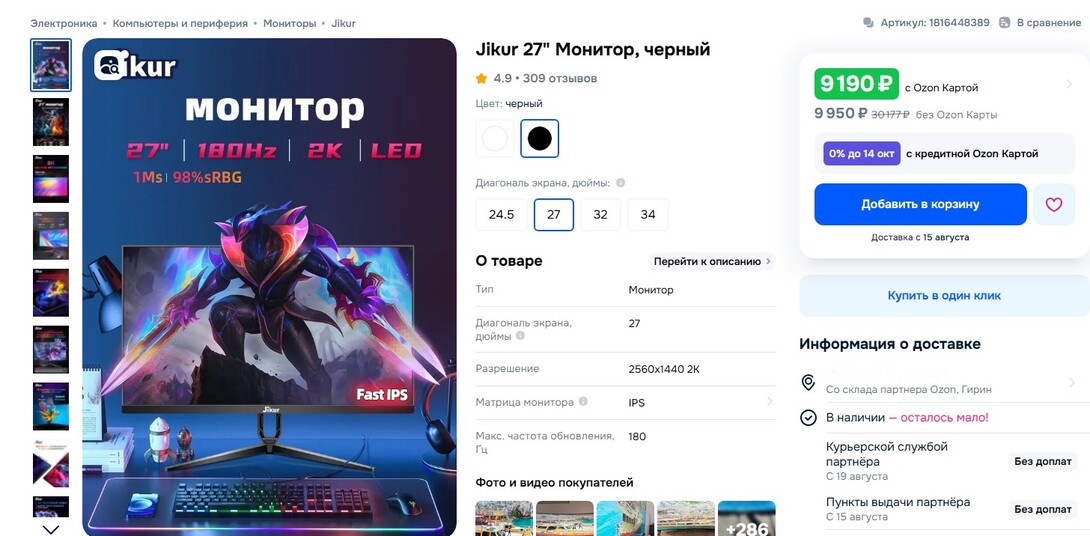1090x536 pixels.
Task: Select the 24.5 inch screen size
Action: [501, 214]
